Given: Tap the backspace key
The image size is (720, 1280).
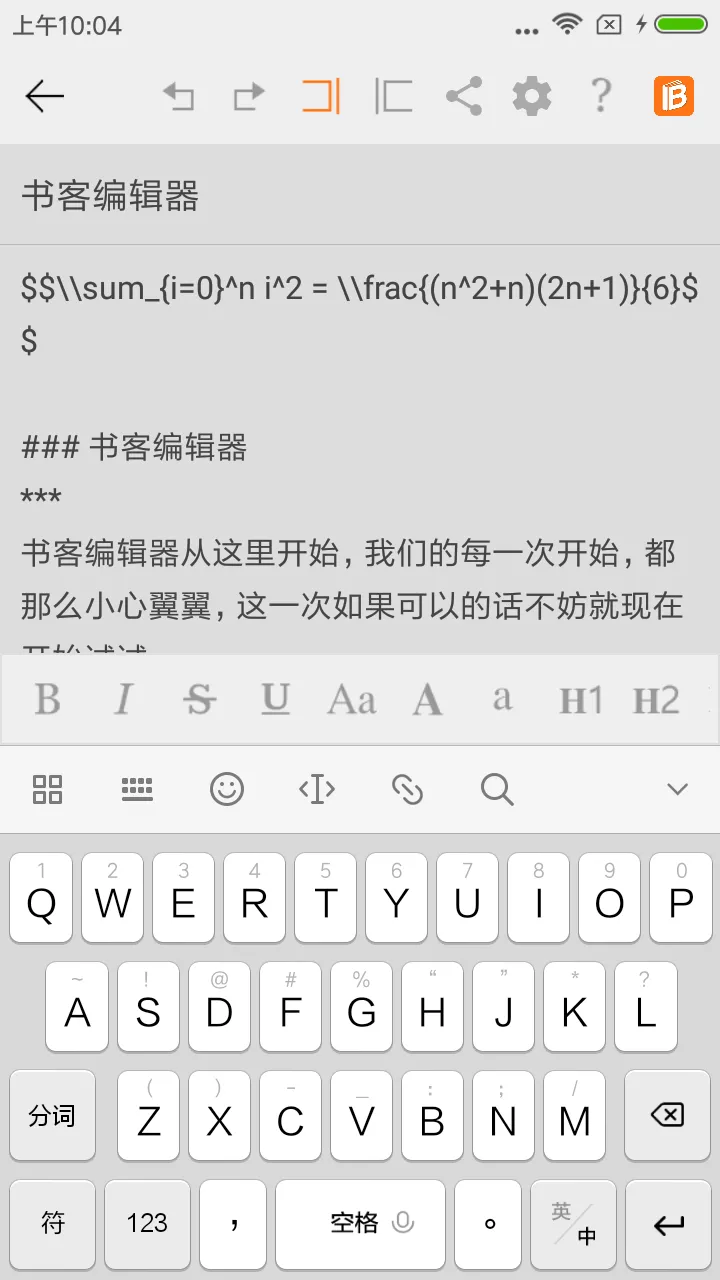Looking at the screenshot, I should click(x=668, y=1115).
